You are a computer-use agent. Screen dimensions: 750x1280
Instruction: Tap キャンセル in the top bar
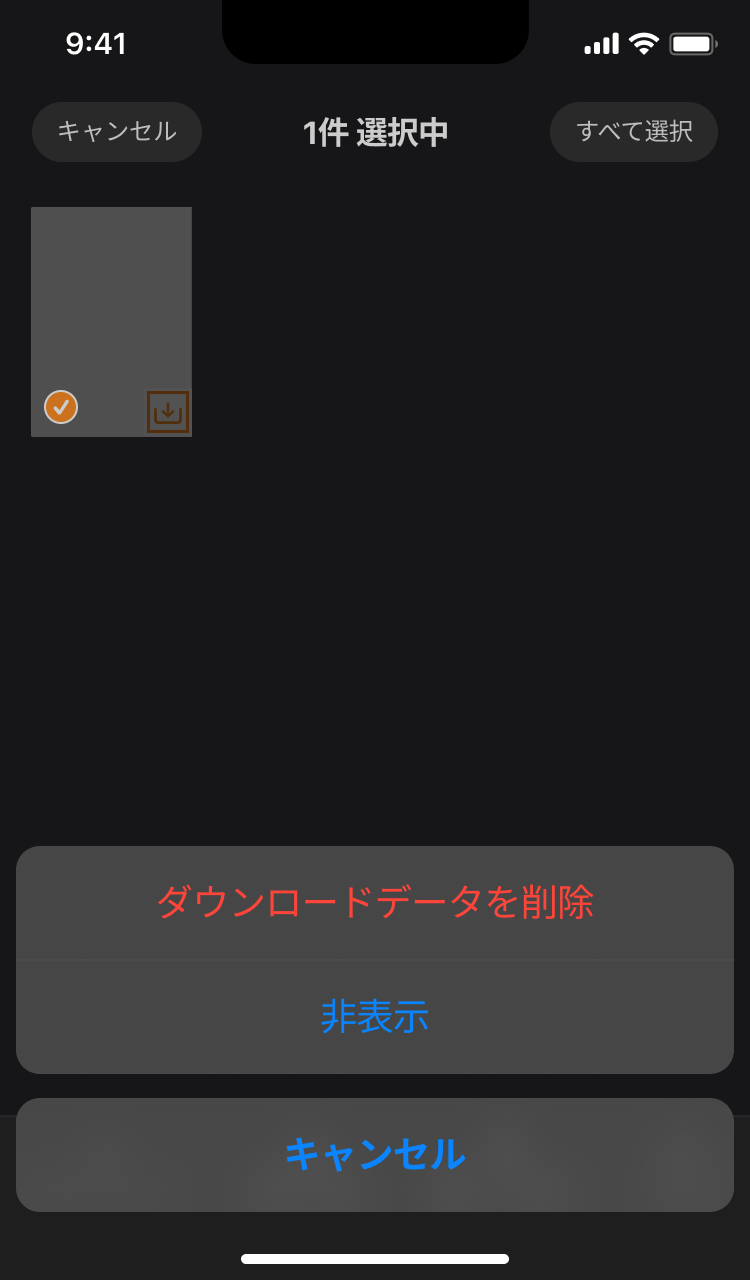tap(117, 132)
